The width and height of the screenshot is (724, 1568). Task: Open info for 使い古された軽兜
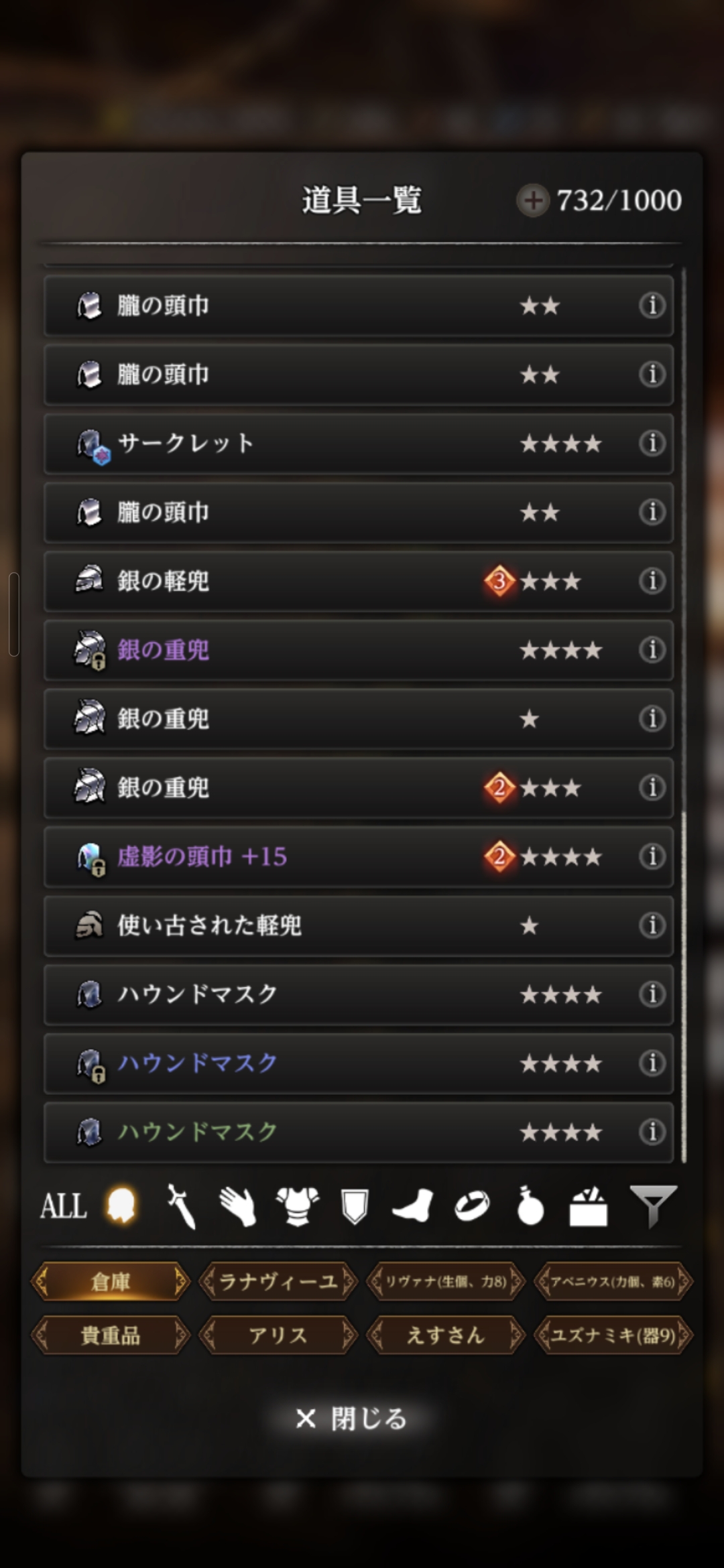pyautogui.click(x=652, y=925)
